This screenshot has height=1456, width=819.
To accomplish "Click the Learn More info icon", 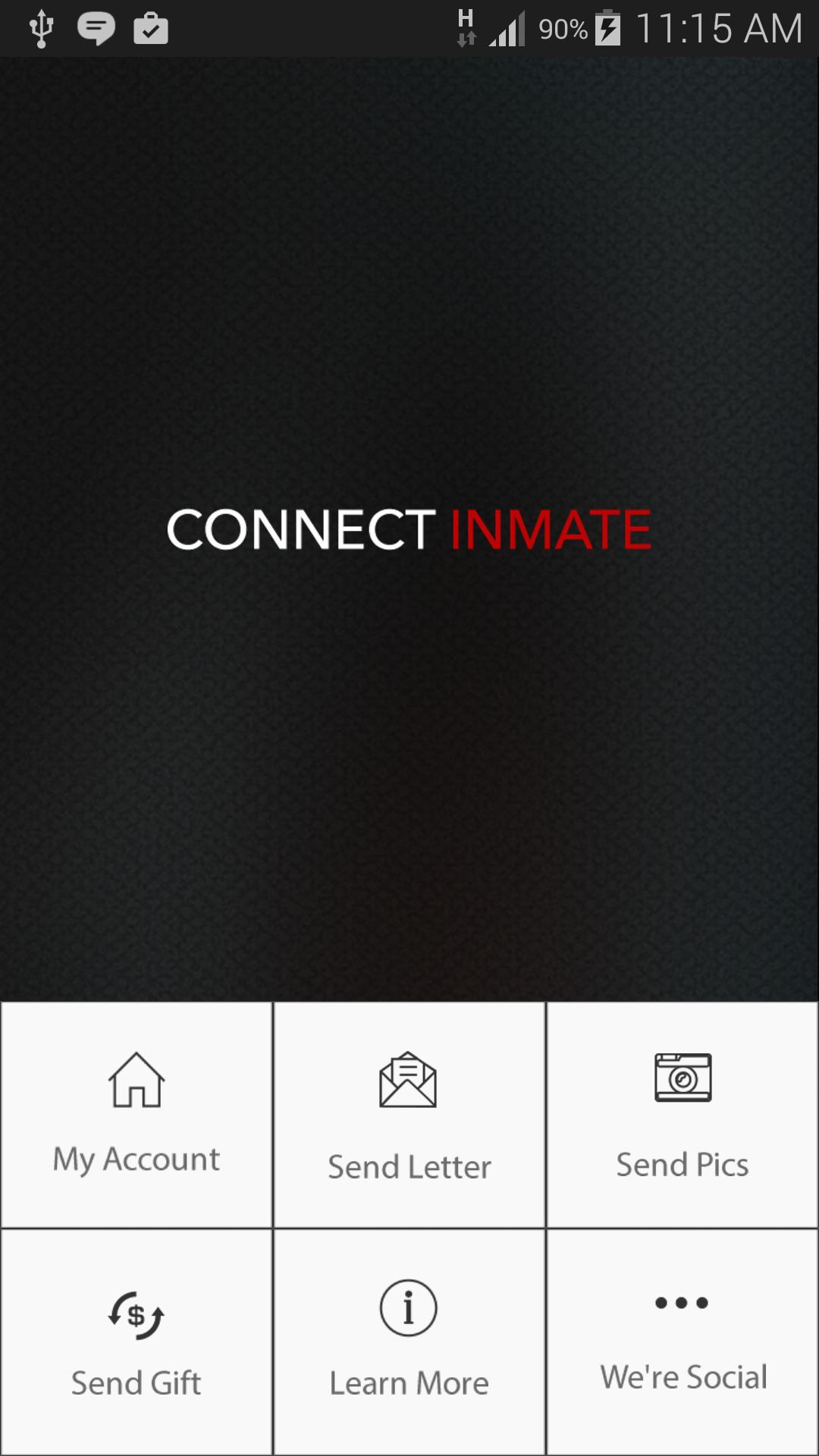I will [x=409, y=1307].
